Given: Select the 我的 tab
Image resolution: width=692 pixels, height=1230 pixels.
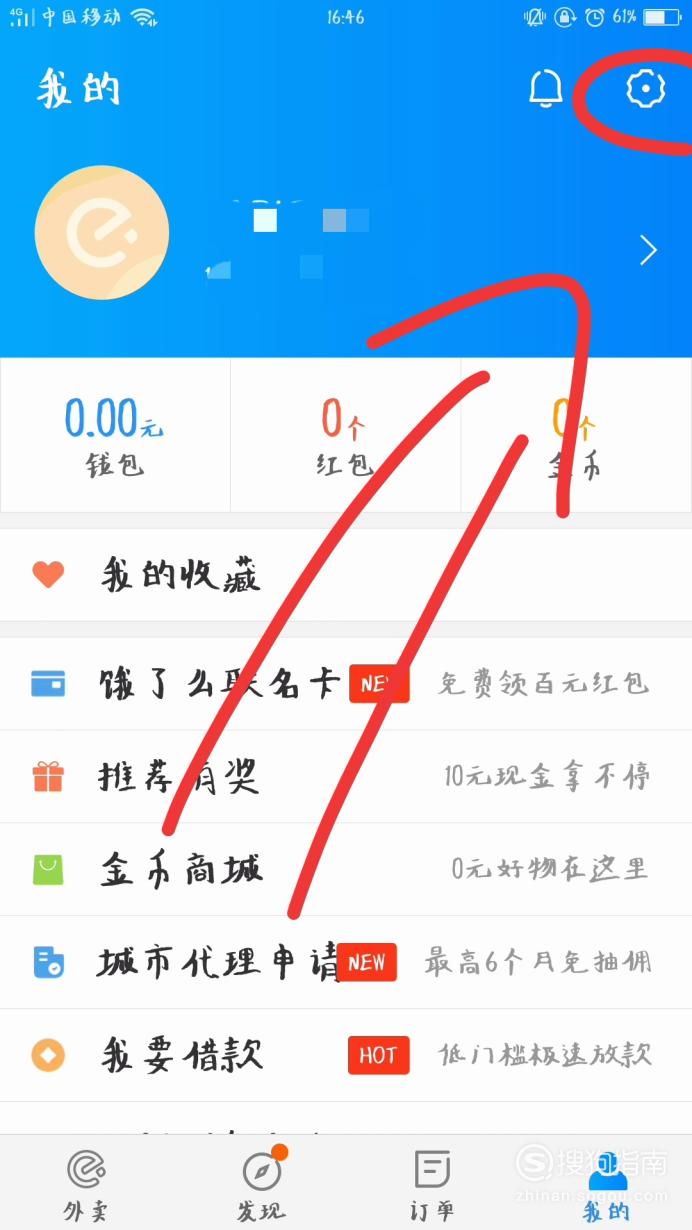Looking at the screenshot, I should coord(606,1184).
